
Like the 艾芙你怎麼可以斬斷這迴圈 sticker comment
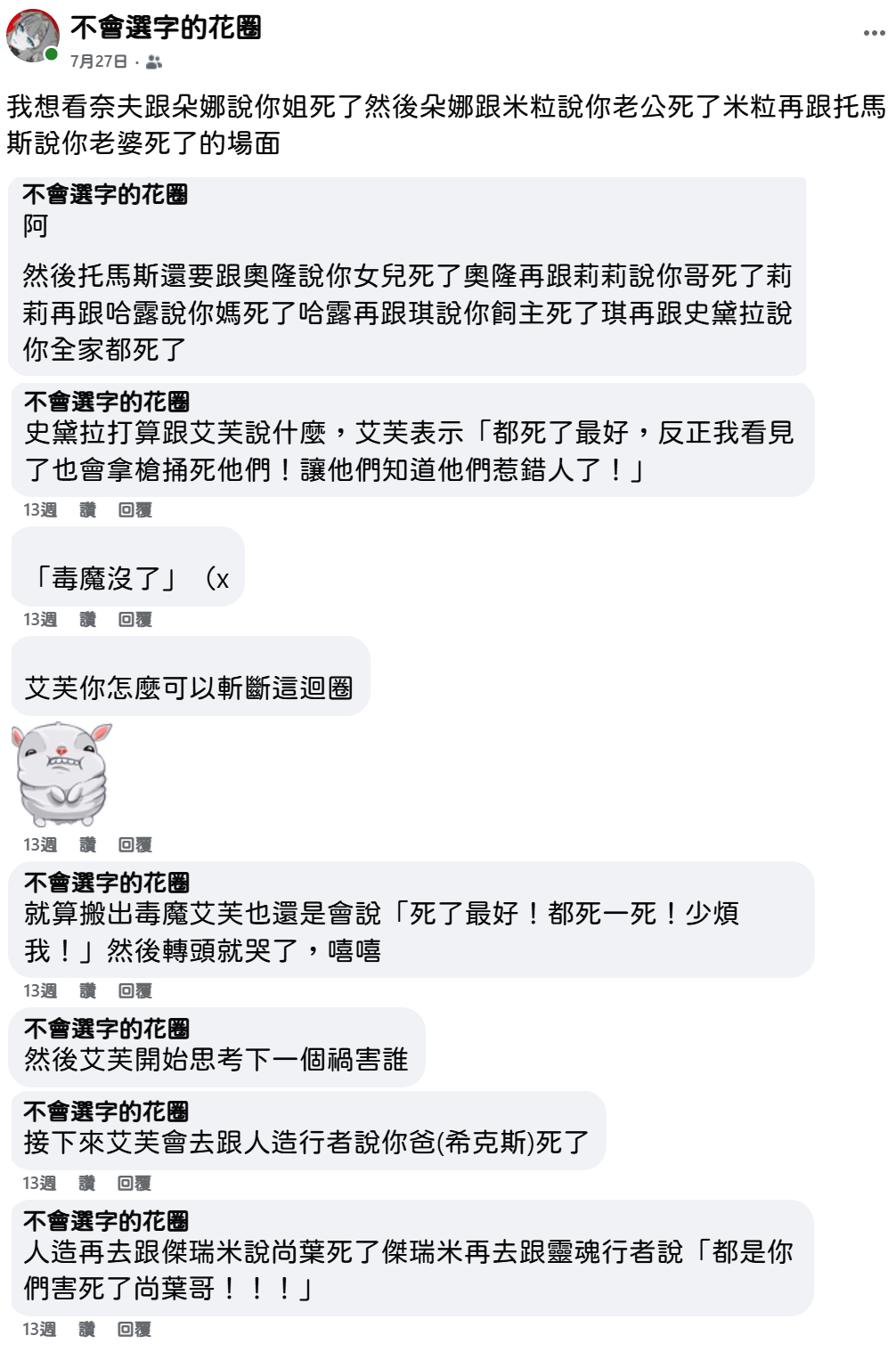pos(87,844)
